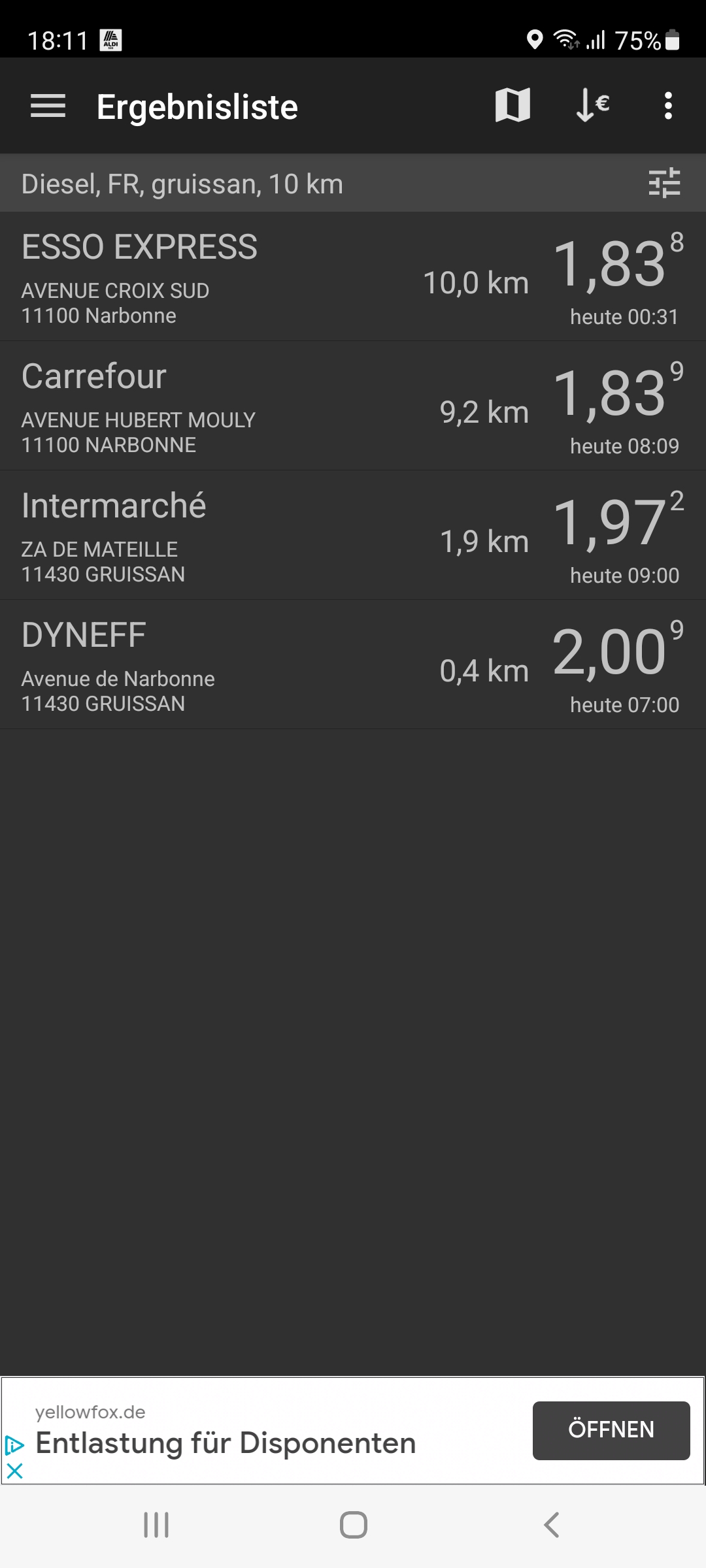The height and width of the screenshot is (1568, 706).
Task: Dismiss the ad banner with the X
Action: pyautogui.click(x=14, y=1471)
